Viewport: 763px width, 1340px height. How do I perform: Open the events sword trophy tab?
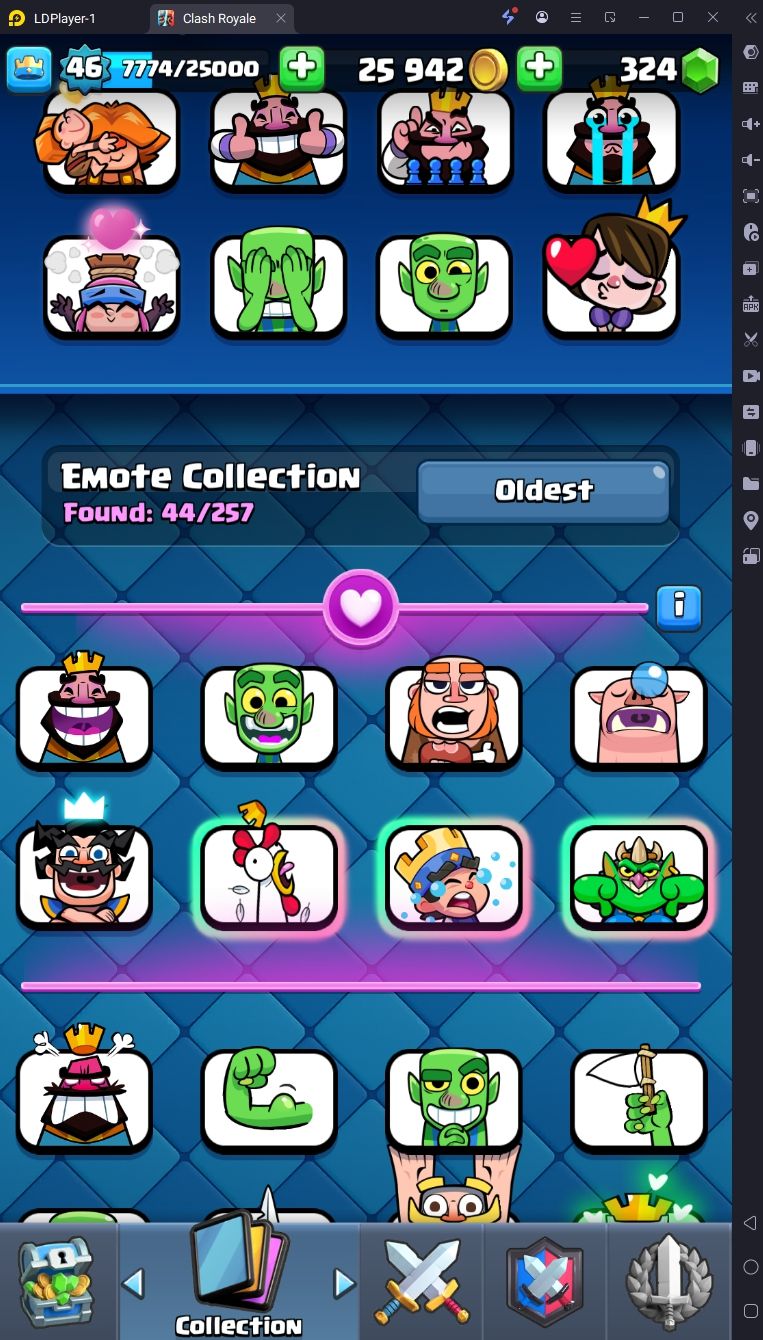668,1281
